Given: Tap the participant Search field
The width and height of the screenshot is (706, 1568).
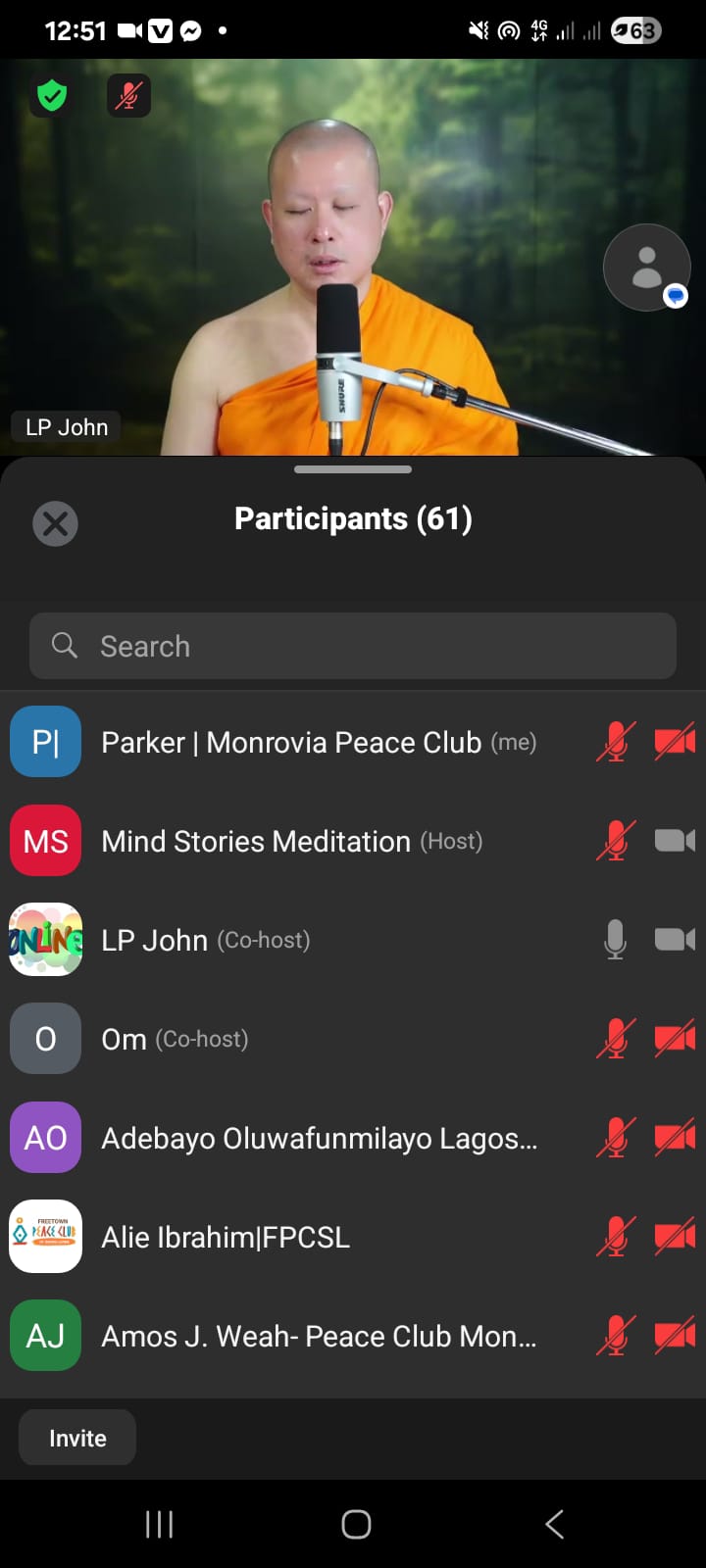Looking at the screenshot, I should coord(353,646).
